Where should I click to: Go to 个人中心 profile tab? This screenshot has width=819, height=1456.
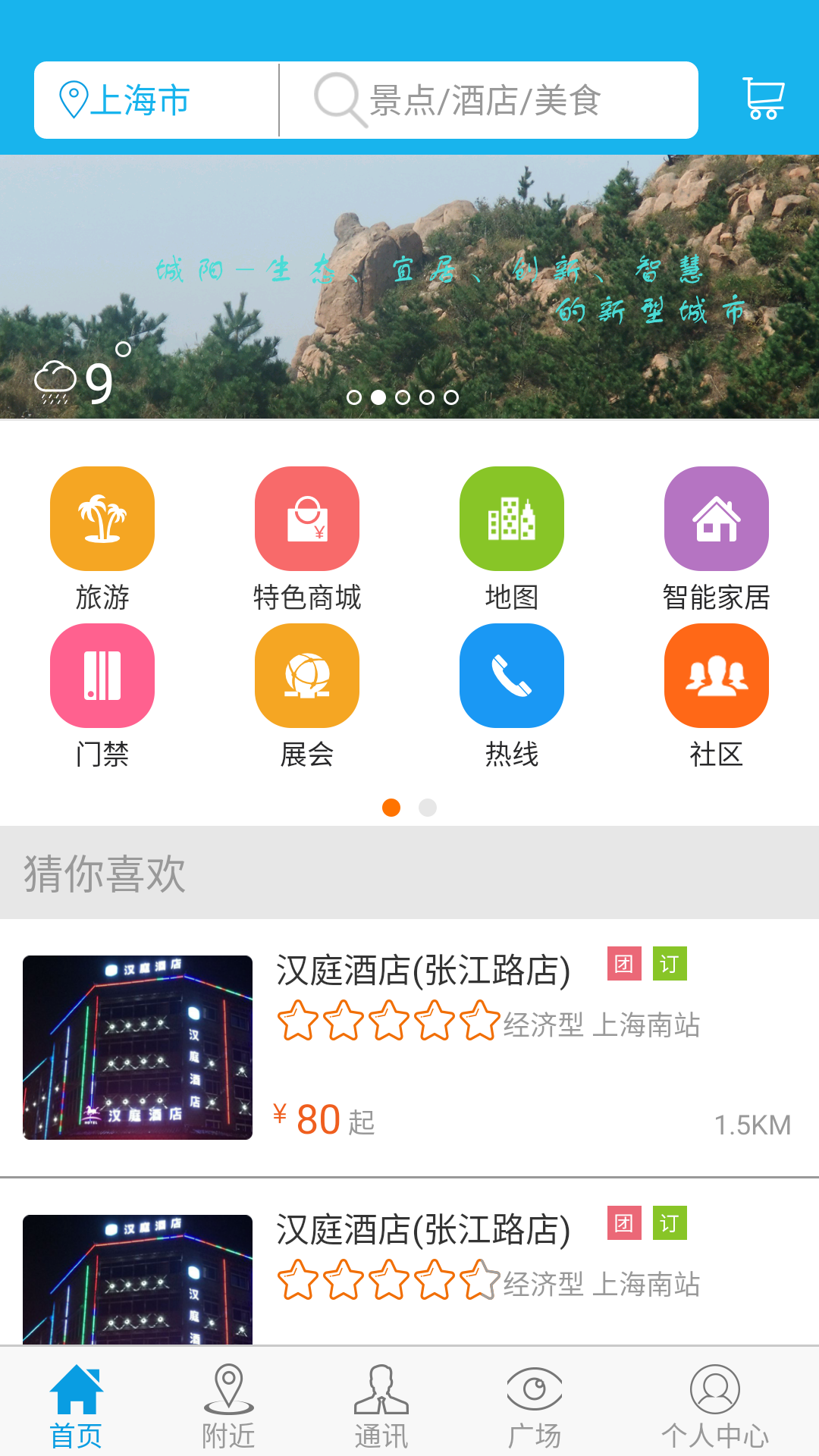pos(715,1405)
